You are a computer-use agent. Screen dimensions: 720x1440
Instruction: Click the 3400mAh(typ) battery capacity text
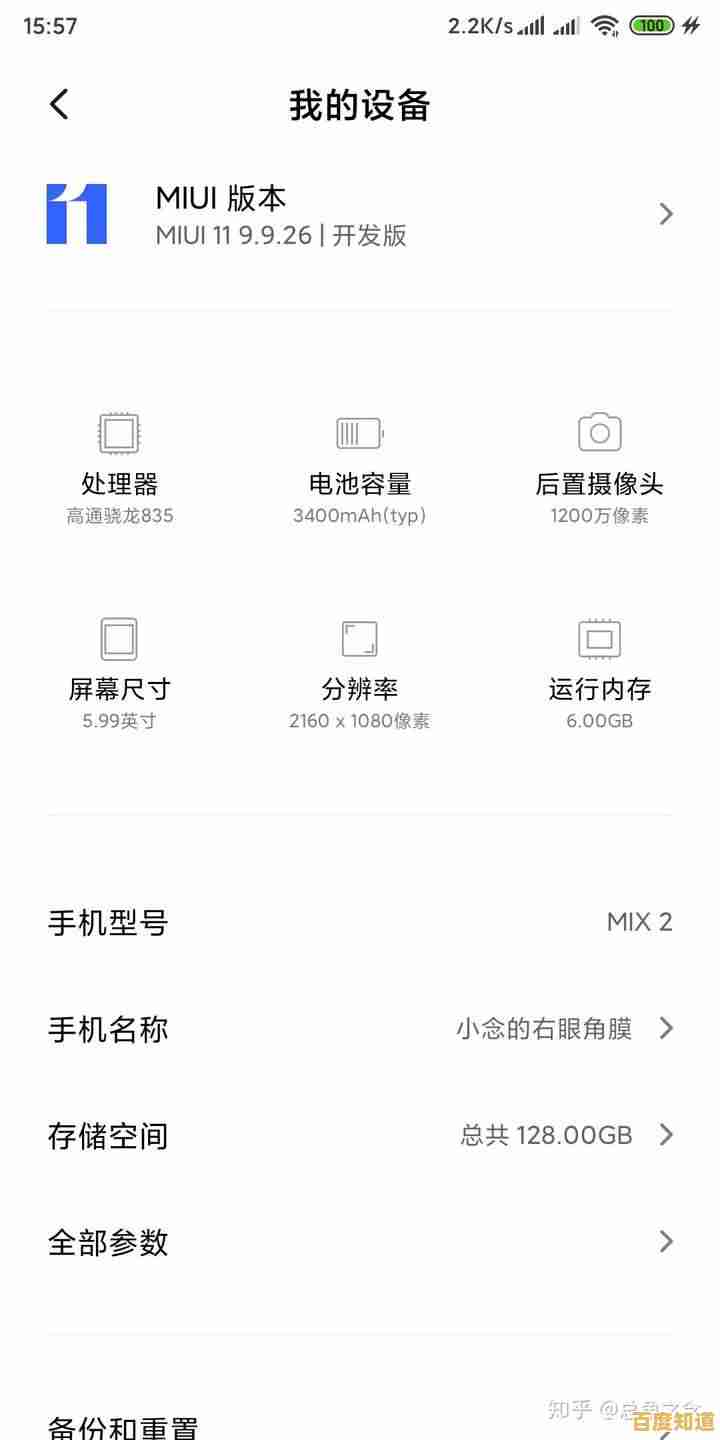pos(358,516)
